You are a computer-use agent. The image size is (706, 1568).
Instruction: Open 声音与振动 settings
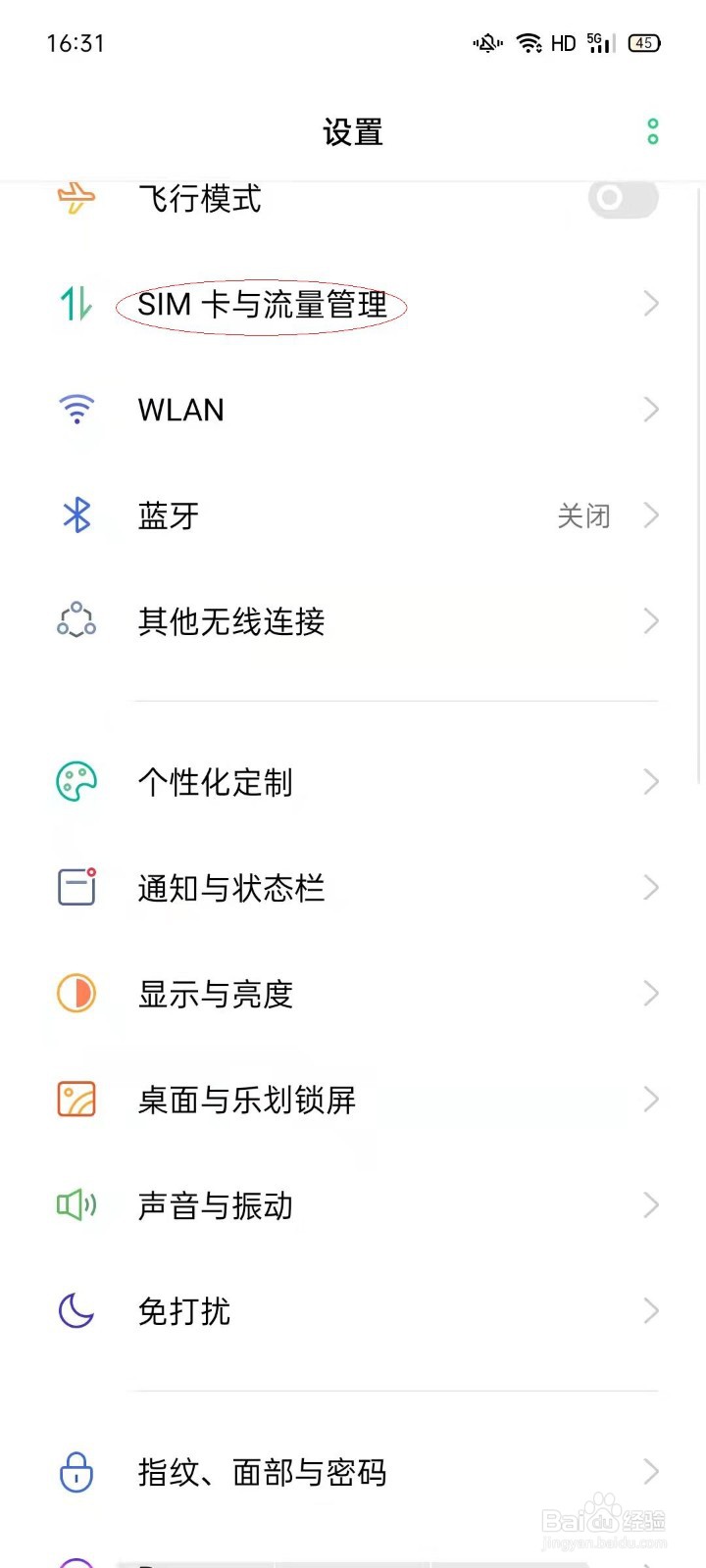coord(353,1205)
